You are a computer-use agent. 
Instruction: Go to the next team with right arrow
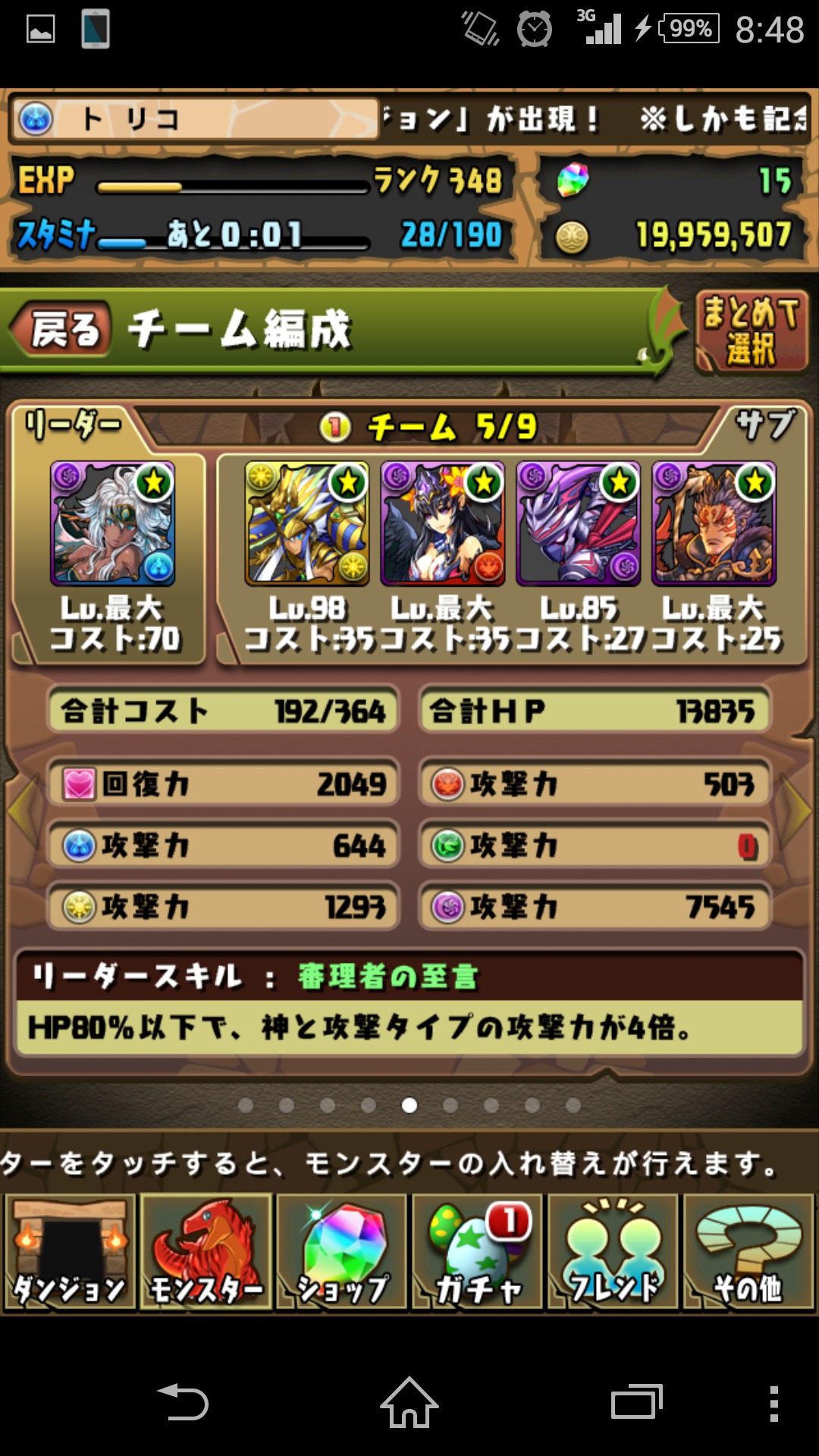tap(796, 810)
